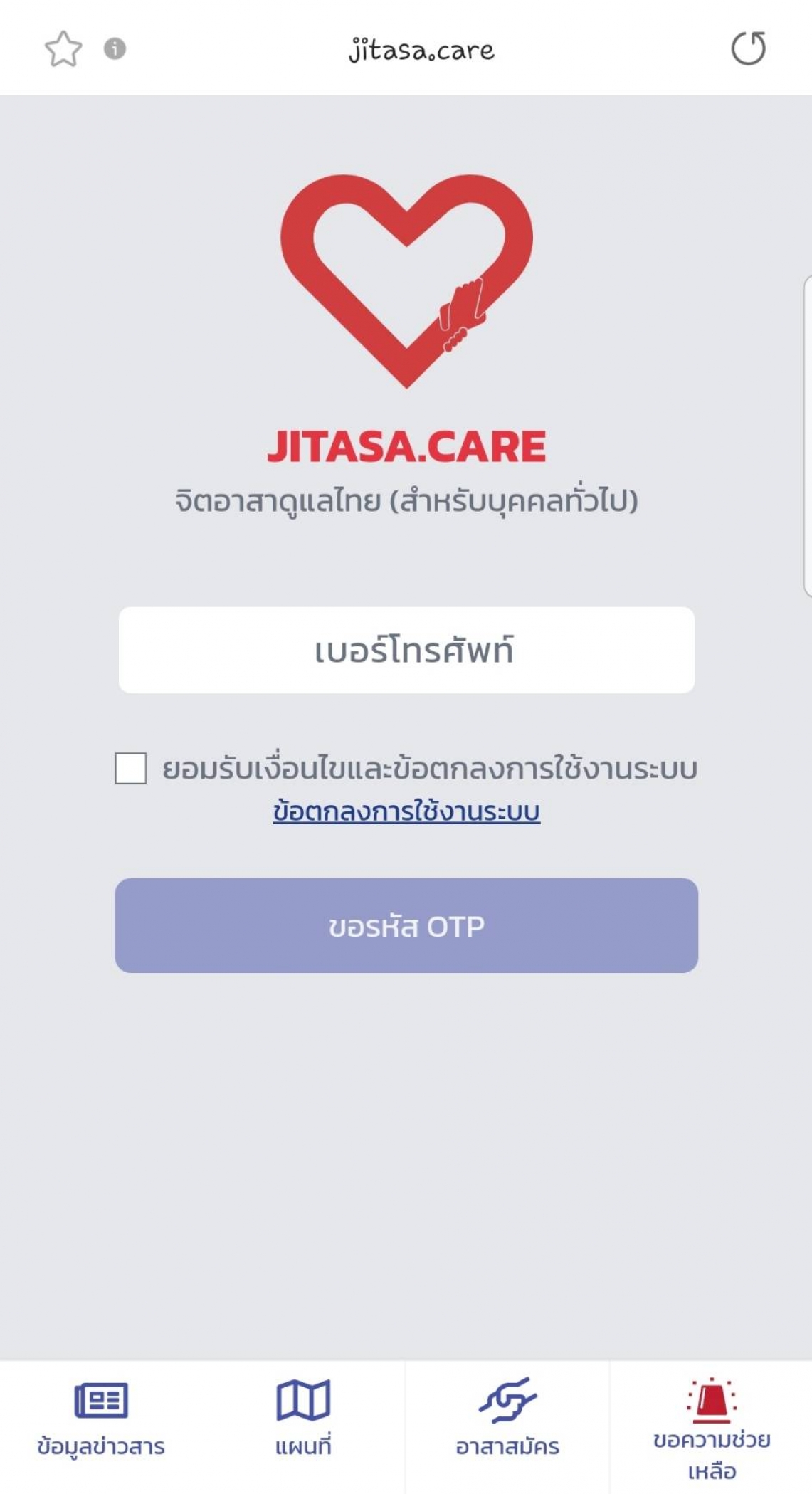The height and width of the screenshot is (1494, 812).
Task: Tap the ขอรหัส OTP button
Action: click(406, 925)
